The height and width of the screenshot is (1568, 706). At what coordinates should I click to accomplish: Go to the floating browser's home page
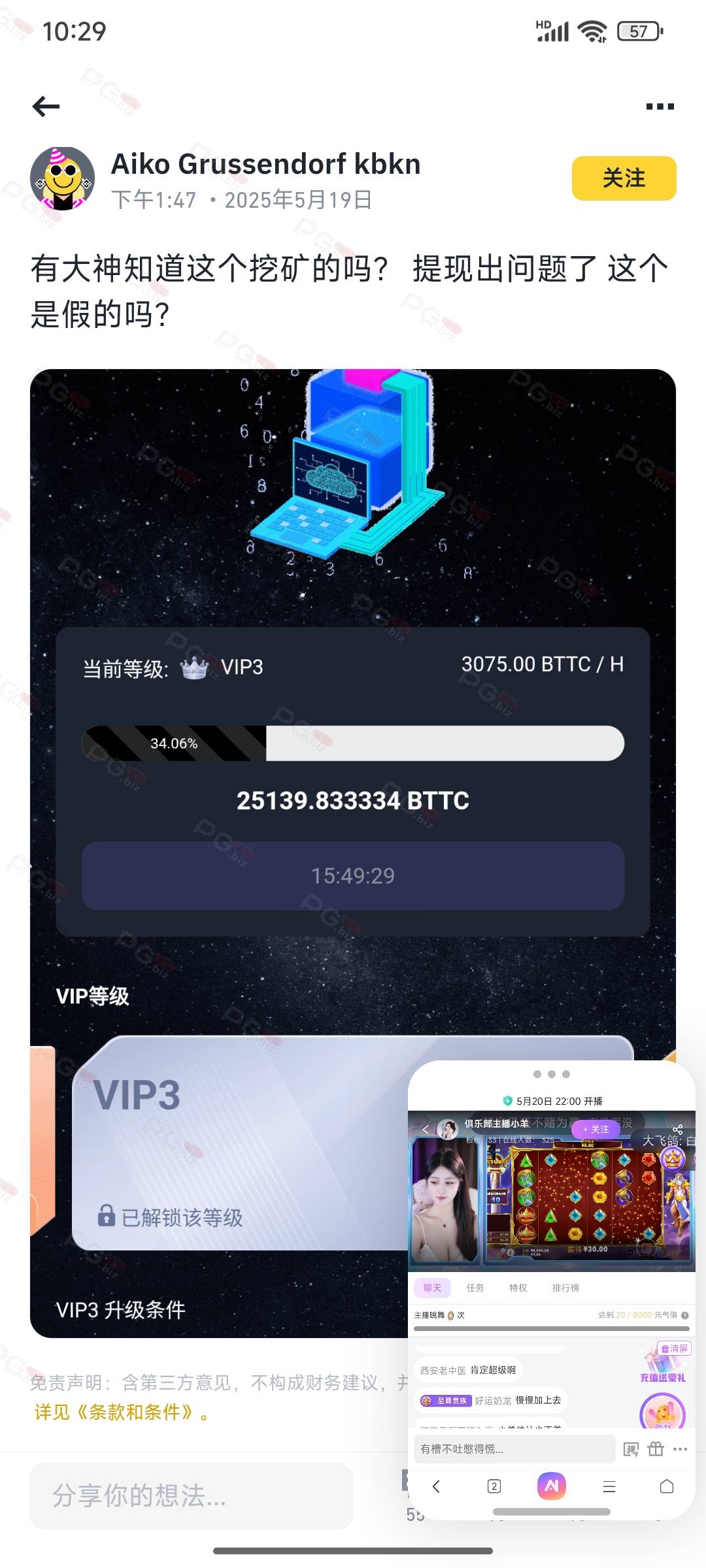pos(667,1486)
